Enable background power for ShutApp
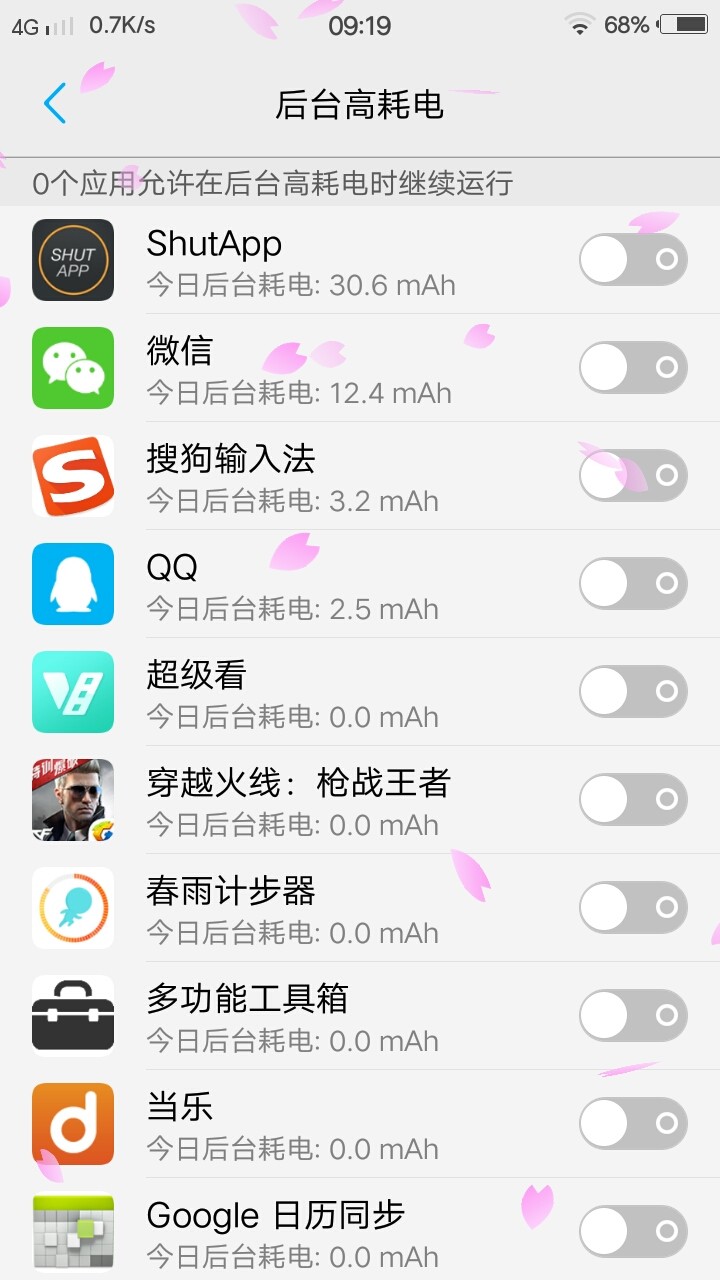This screenshot has height=1280, width=720. point(633,259)
